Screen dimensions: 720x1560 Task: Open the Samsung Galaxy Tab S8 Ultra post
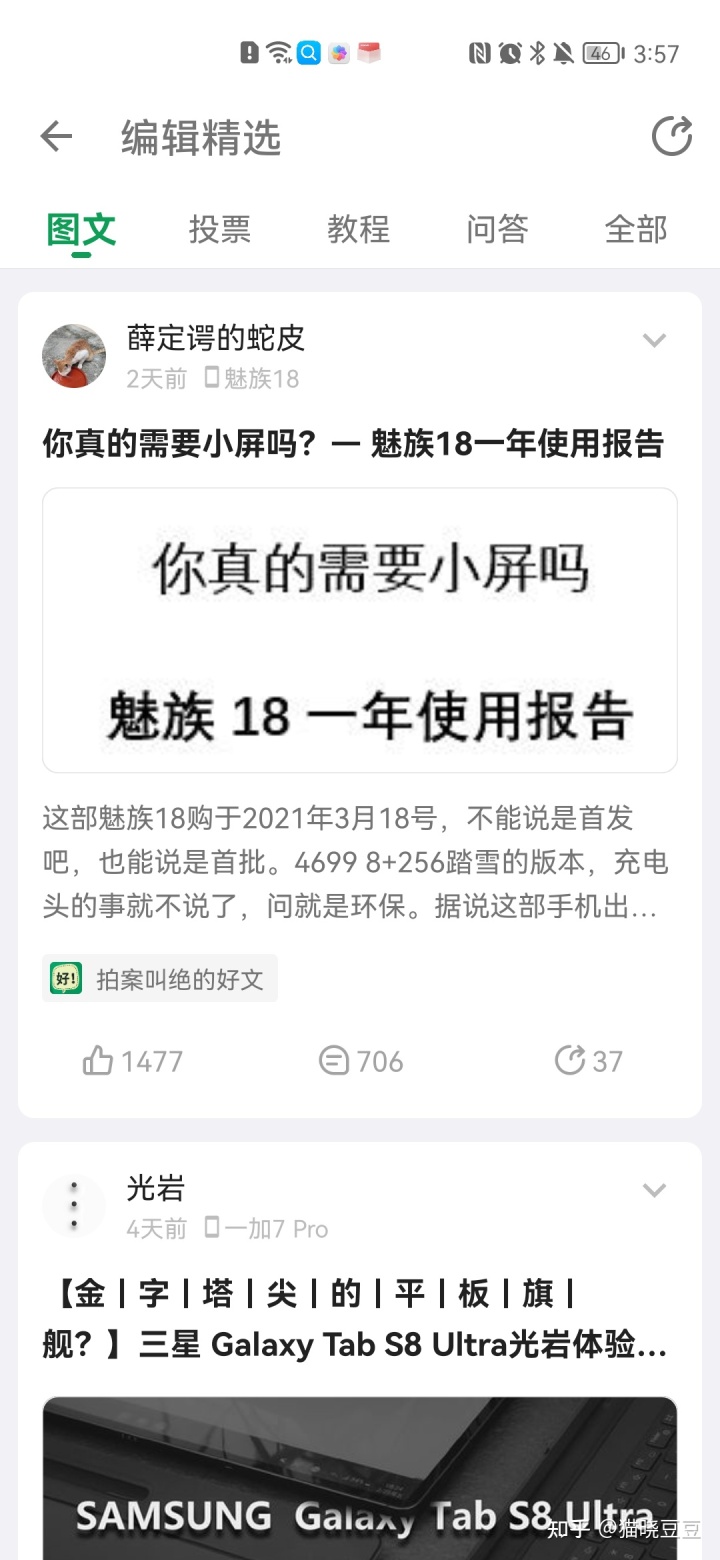click(355, 1320)
